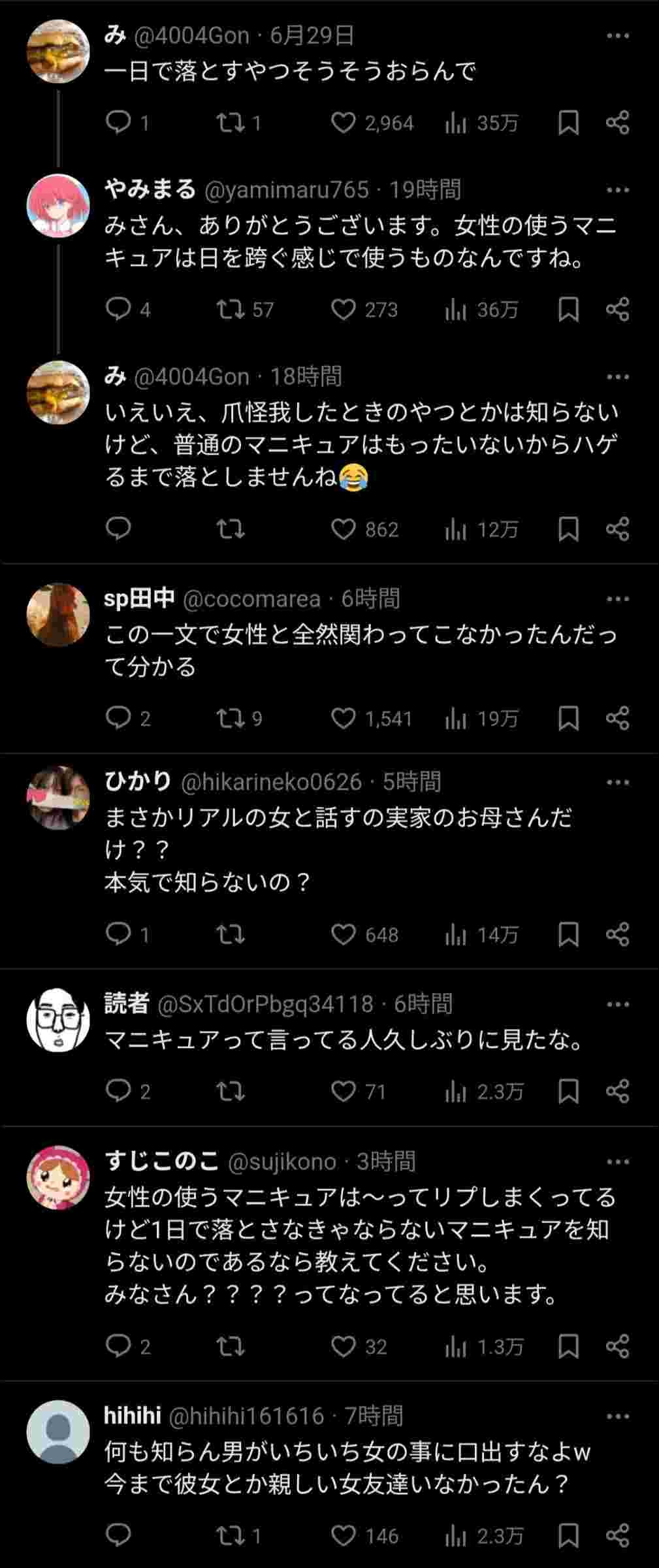Retweet やみまる's post with 57 reposts
This screenshot has height=1568, width=659.
point(230,309)
